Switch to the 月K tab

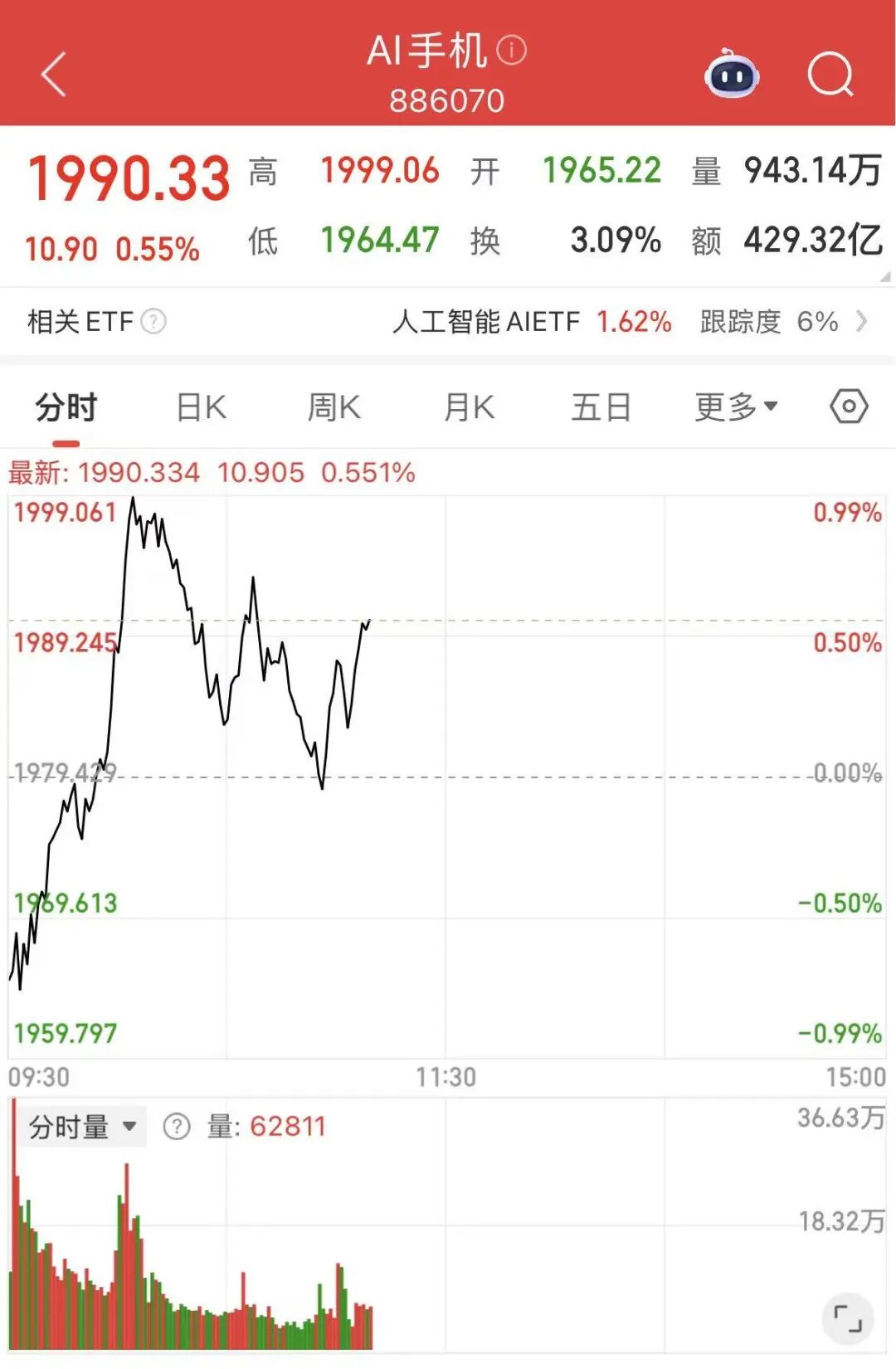(x=469, y=408)
